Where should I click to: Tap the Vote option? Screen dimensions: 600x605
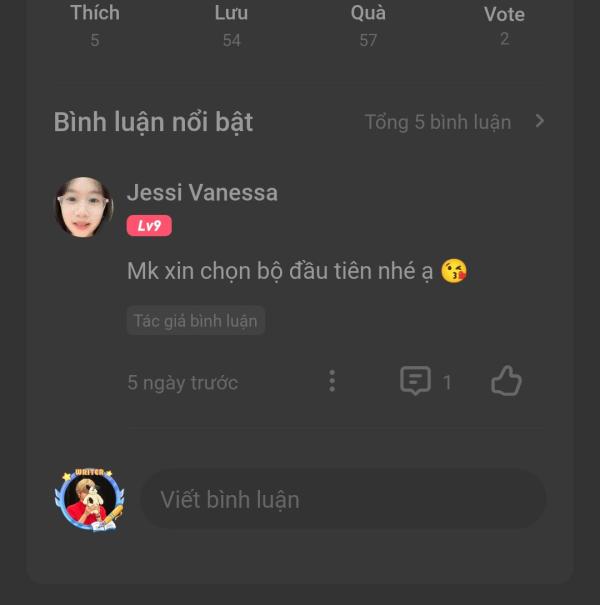point(504,24)
